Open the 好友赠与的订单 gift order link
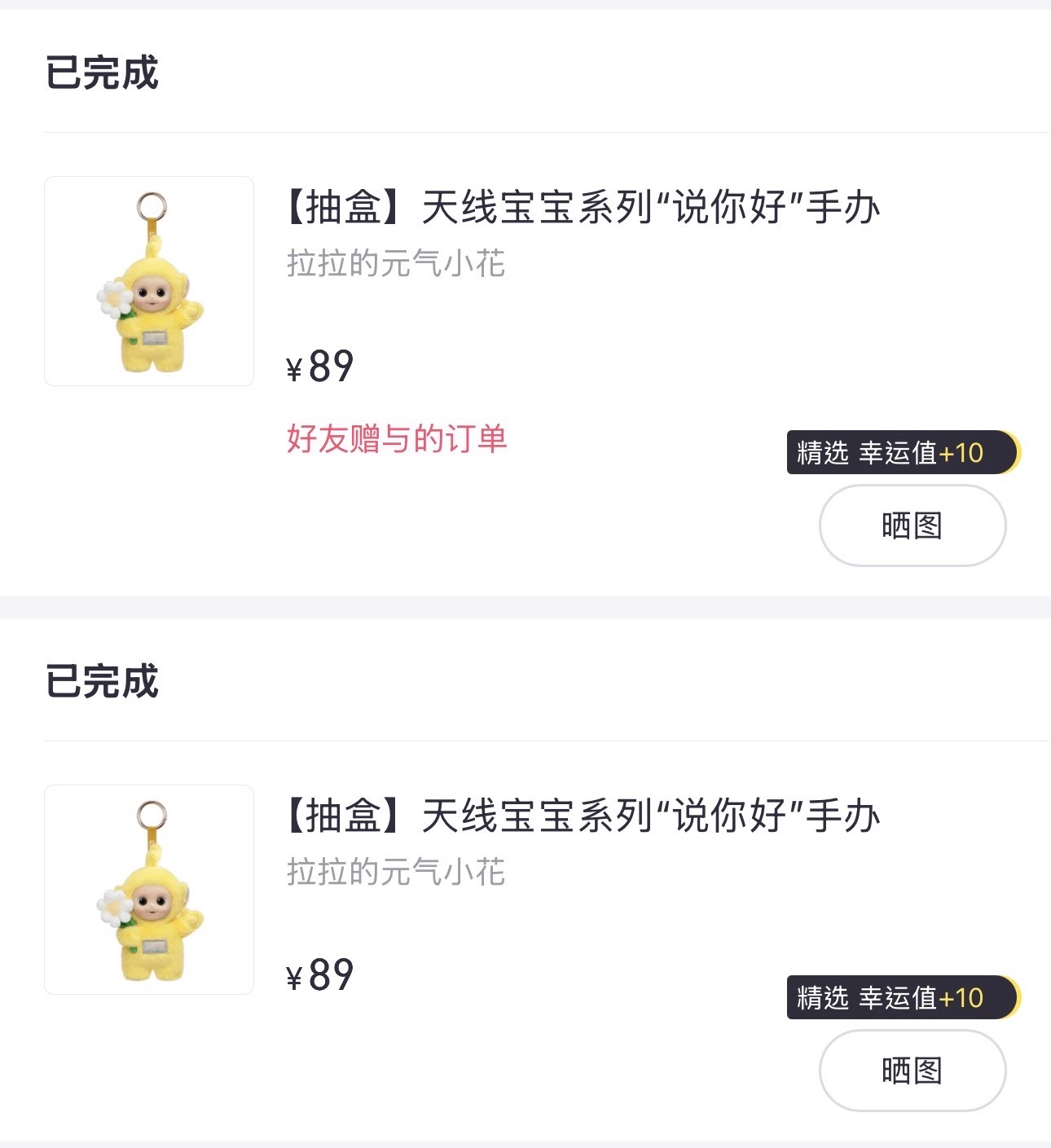Screen dimensions: 1051x1148 [395, 438]
